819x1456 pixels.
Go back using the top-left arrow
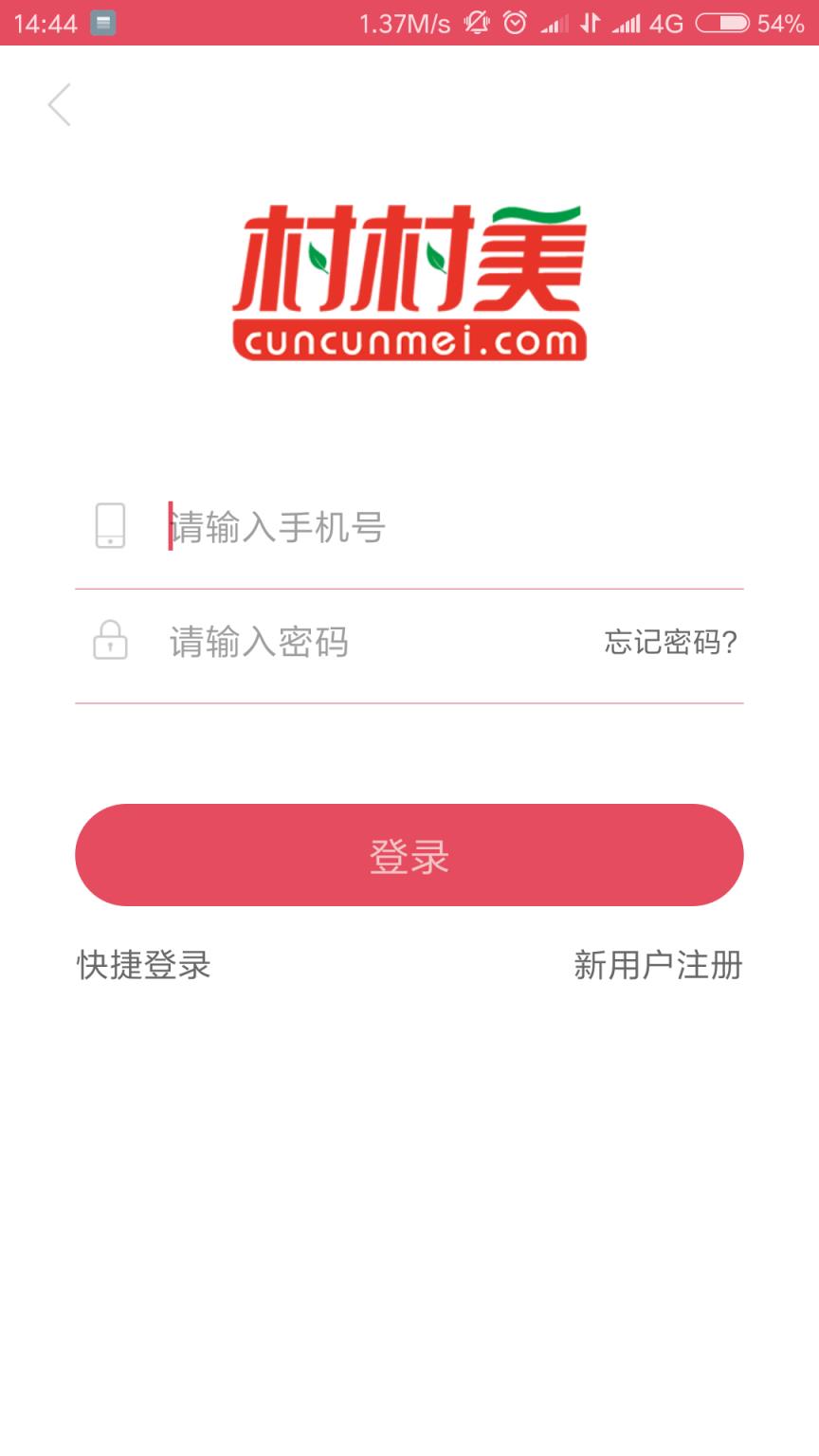[x=60, y=104]
